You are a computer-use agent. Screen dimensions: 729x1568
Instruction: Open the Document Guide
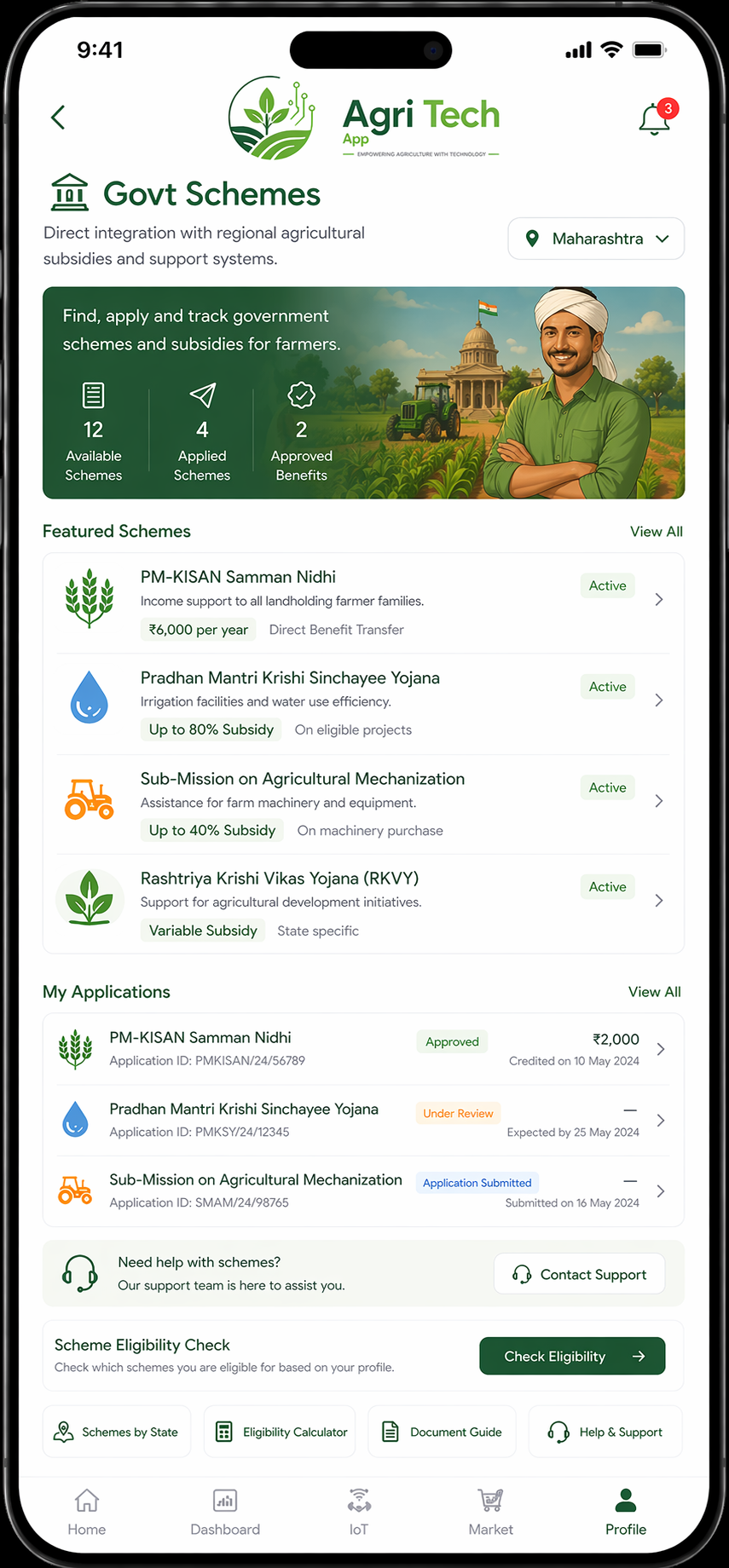442,1432
